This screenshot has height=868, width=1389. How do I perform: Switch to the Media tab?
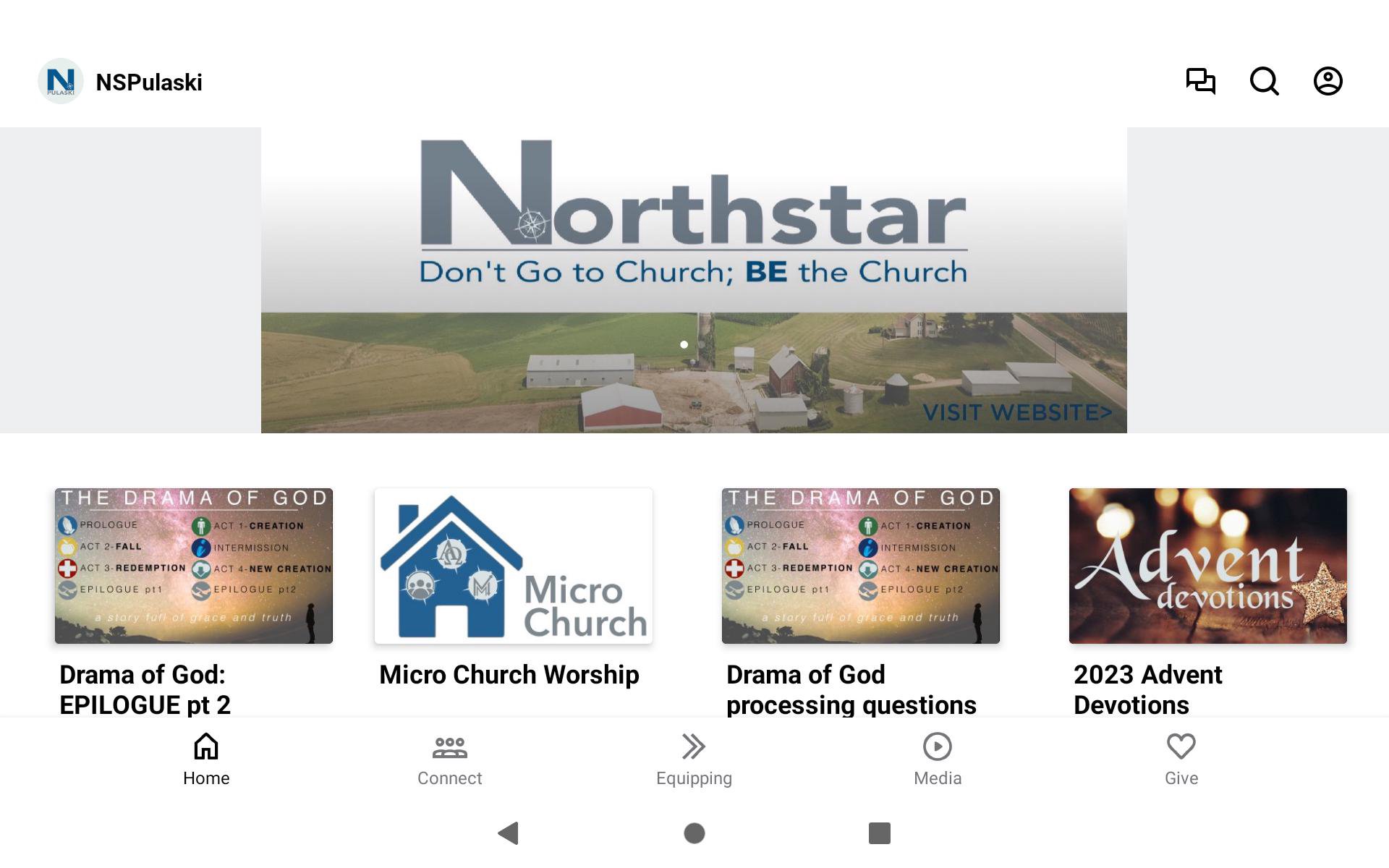(938, 759)
